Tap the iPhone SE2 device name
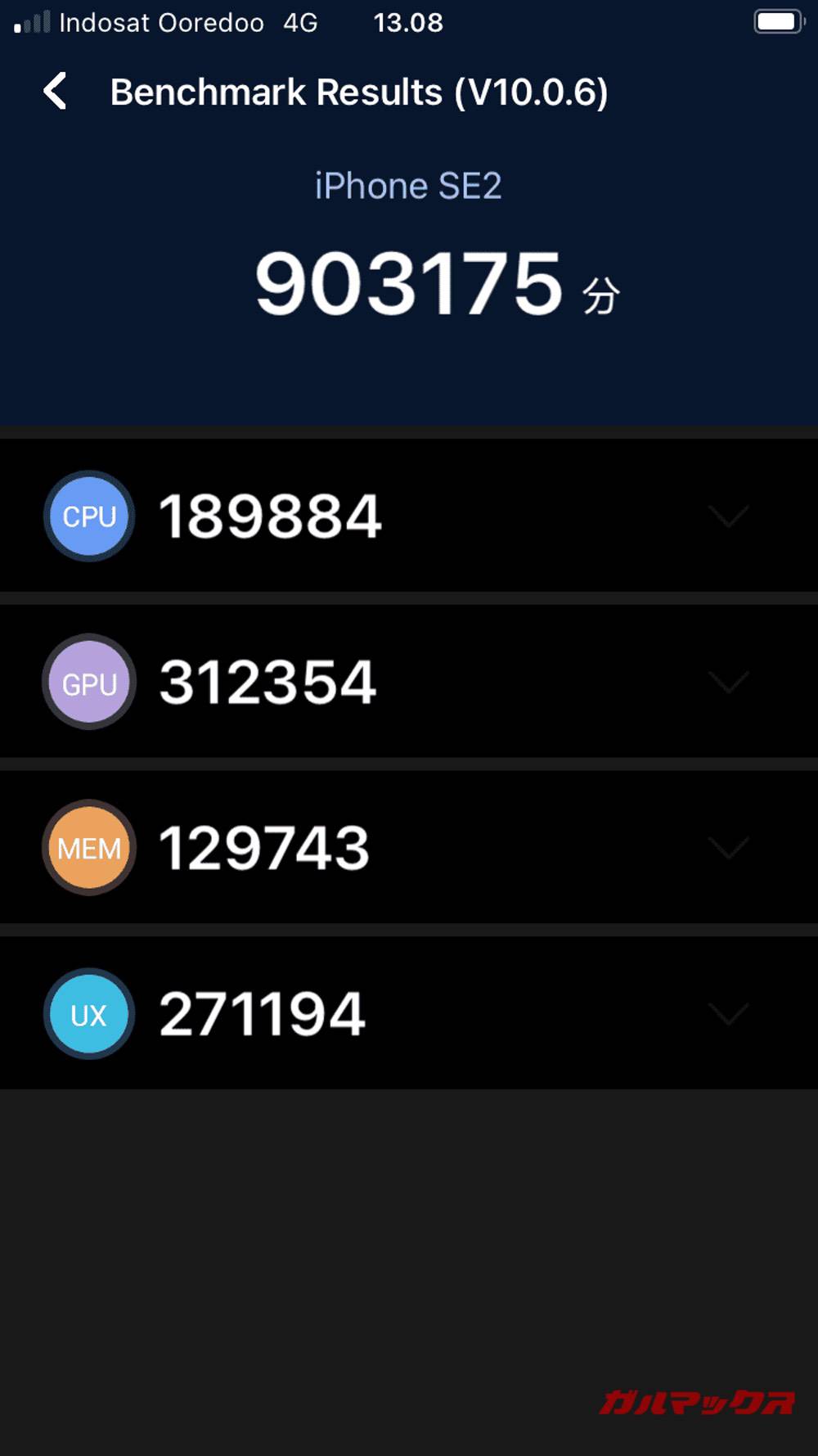 409,185
